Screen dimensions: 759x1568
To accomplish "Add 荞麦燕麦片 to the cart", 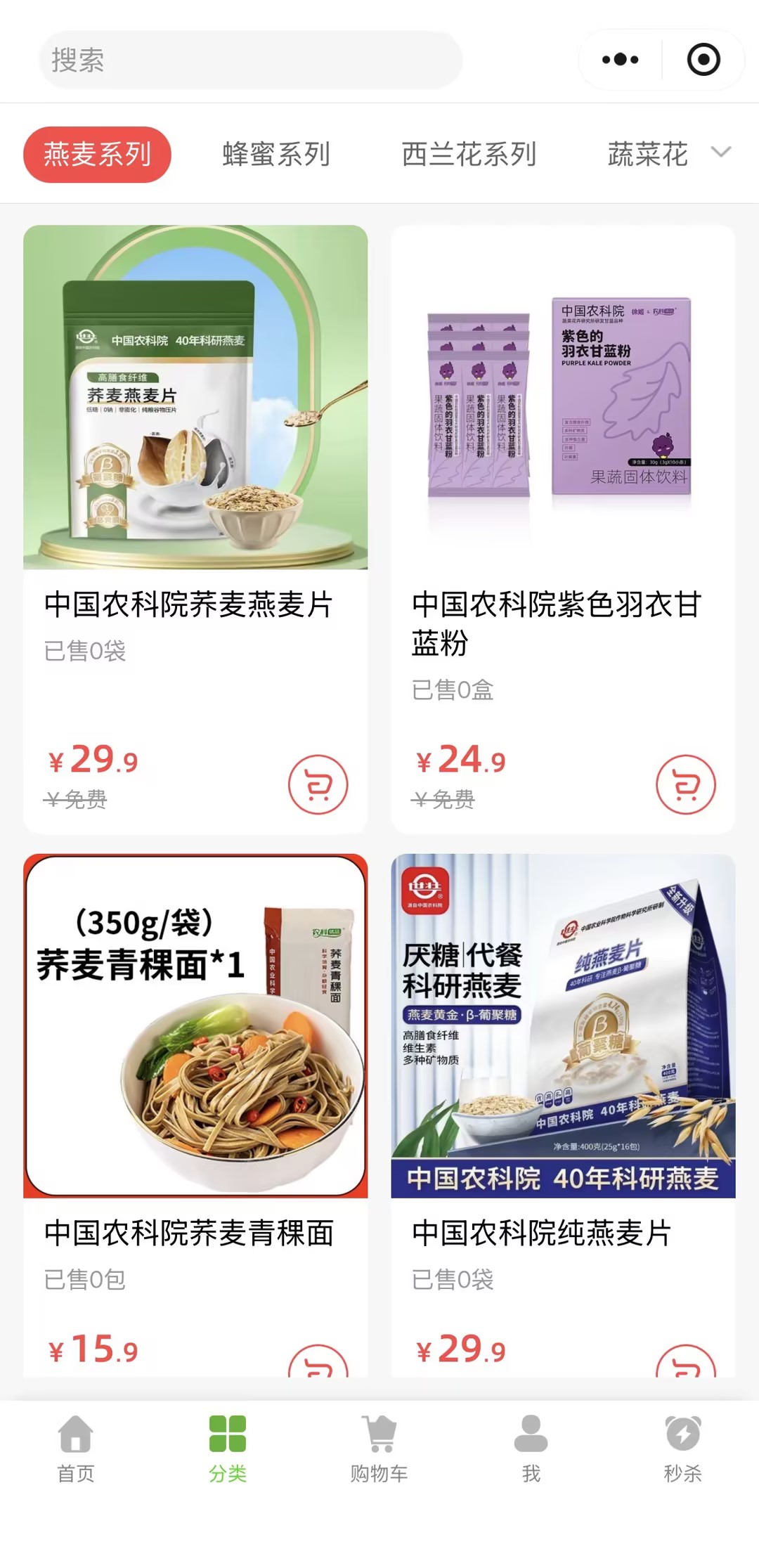I will click(x=318, y=784).
